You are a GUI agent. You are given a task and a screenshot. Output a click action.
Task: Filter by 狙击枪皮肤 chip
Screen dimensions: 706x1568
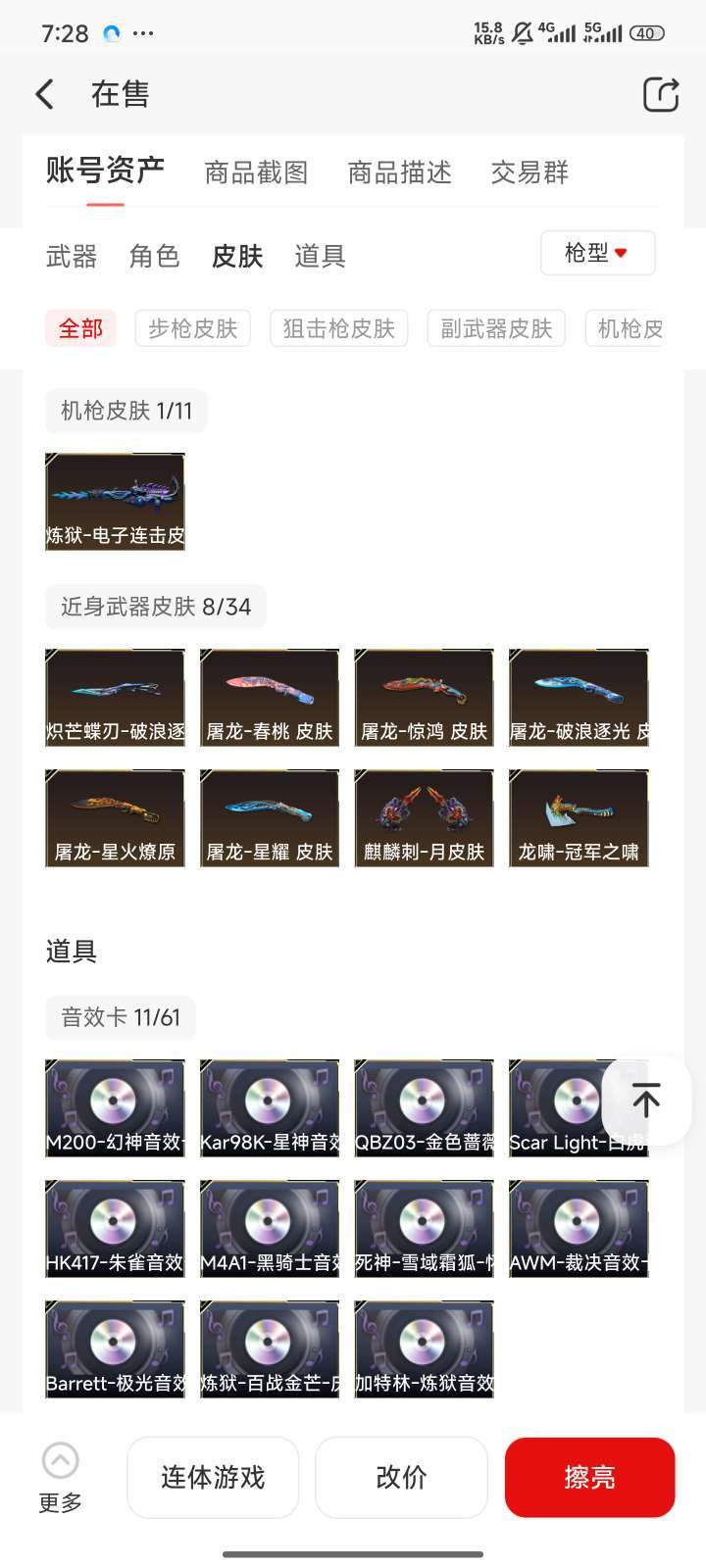pyautogui.click(x=338, y=328)
